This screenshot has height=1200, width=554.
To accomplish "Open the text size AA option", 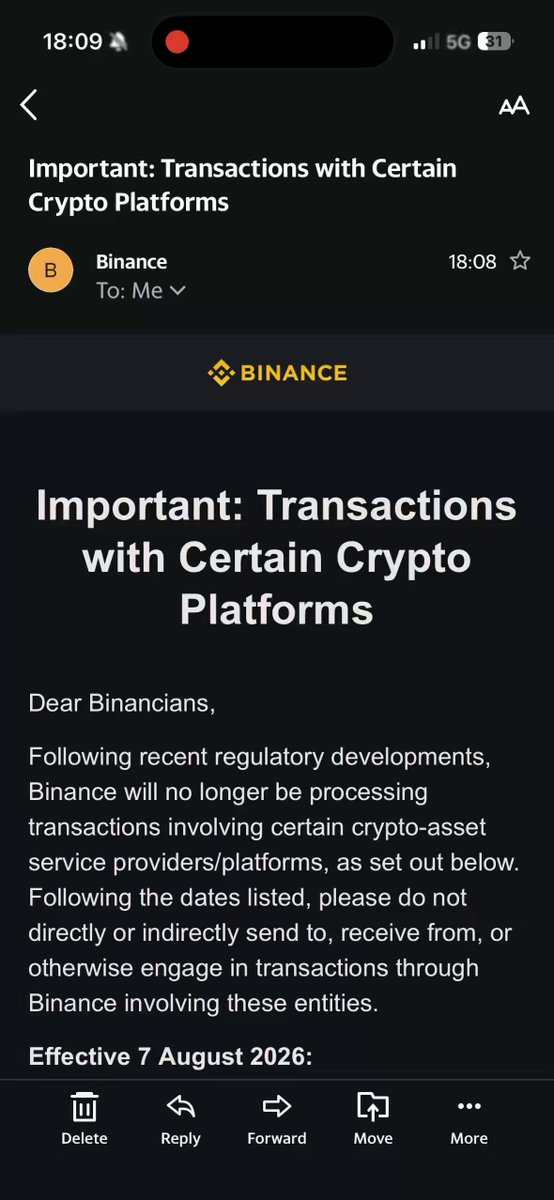I will 514,106.
